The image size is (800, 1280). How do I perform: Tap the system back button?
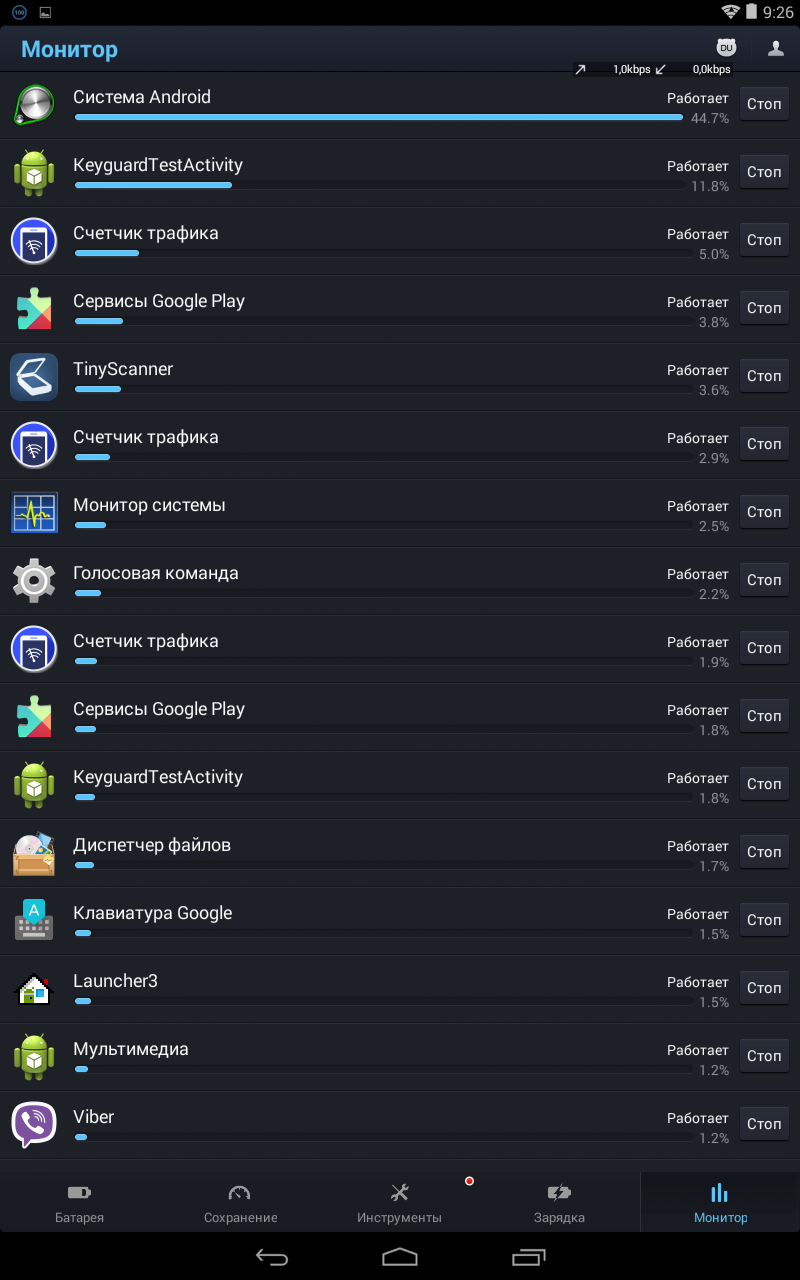point(271,1257)
